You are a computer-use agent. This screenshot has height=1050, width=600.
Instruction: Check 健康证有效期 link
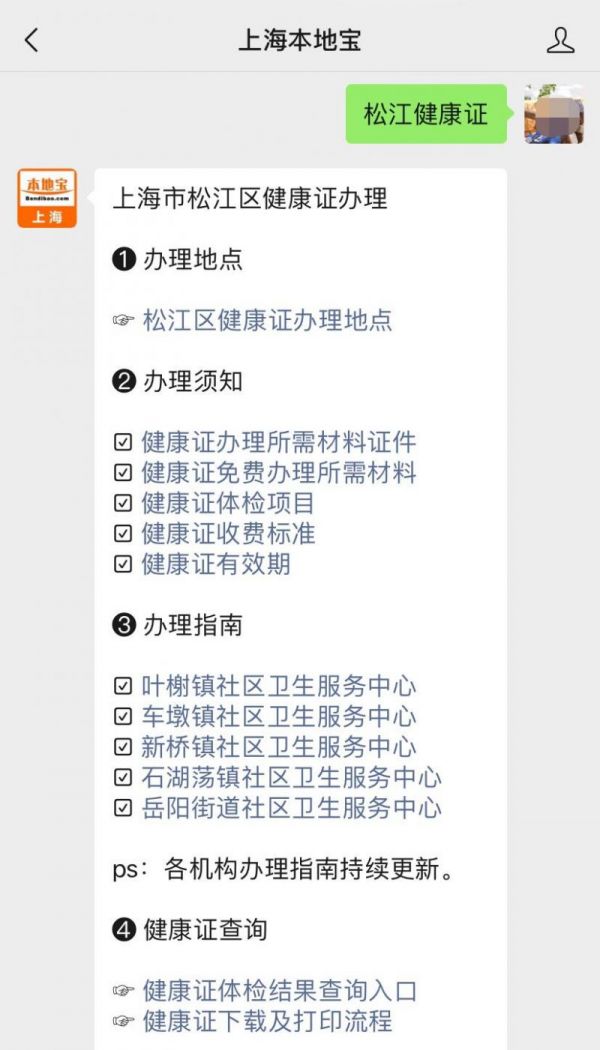[x=215, y=564]
